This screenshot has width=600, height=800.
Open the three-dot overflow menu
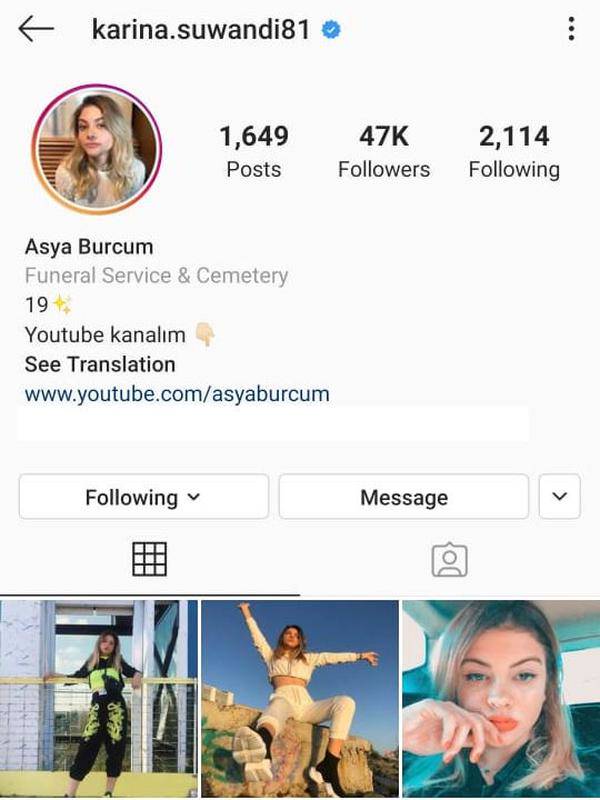point(571,29)
